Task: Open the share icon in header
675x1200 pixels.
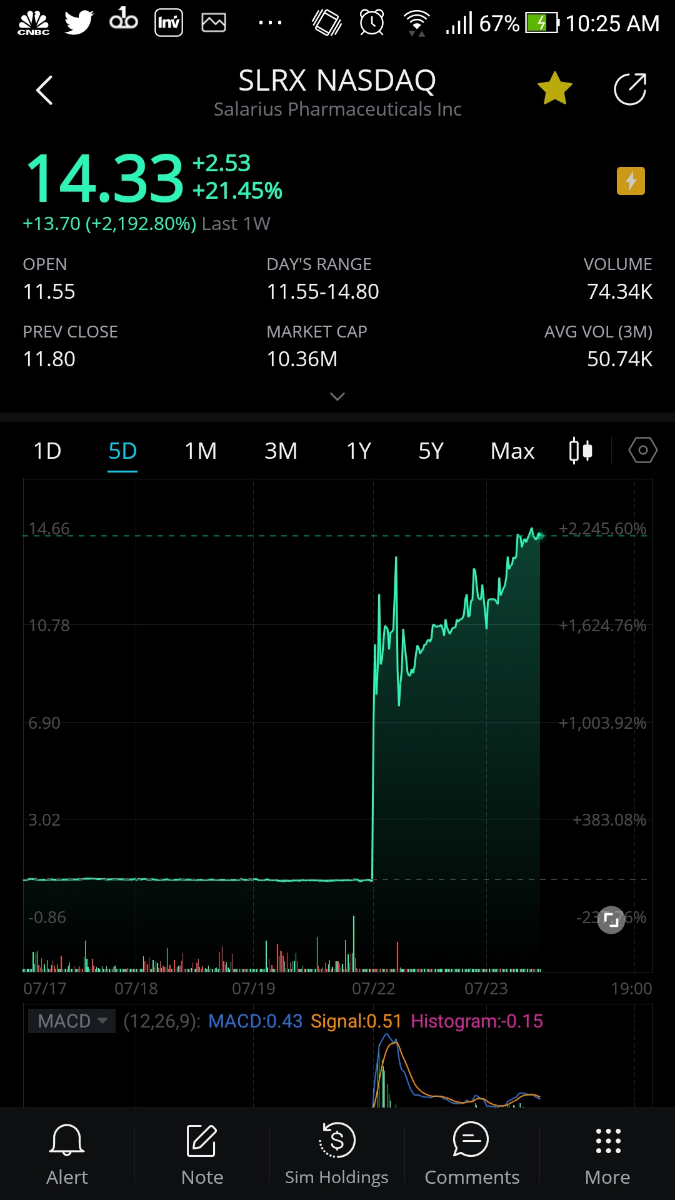Action: (630, 90)
